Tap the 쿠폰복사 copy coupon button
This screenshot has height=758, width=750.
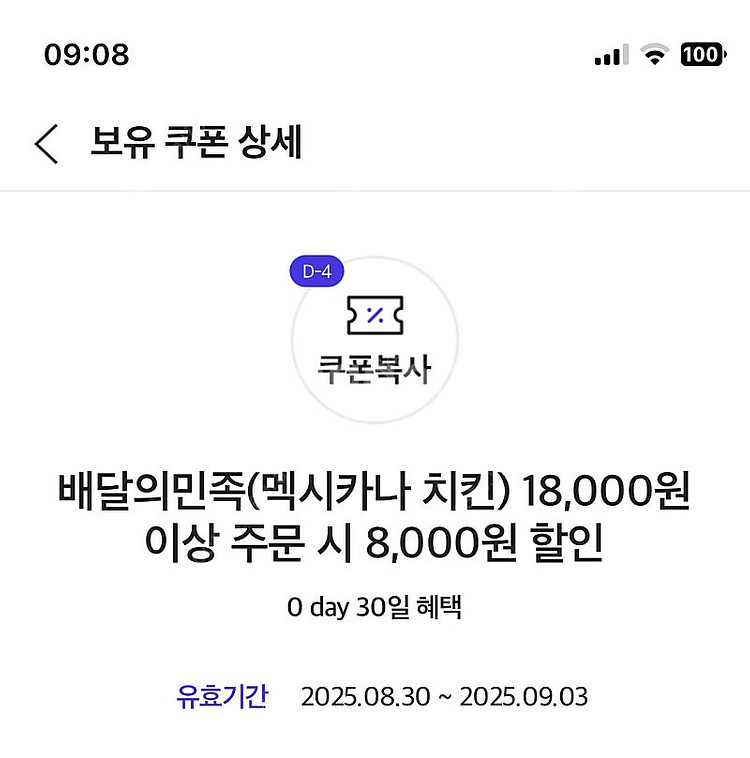[374, 342]
